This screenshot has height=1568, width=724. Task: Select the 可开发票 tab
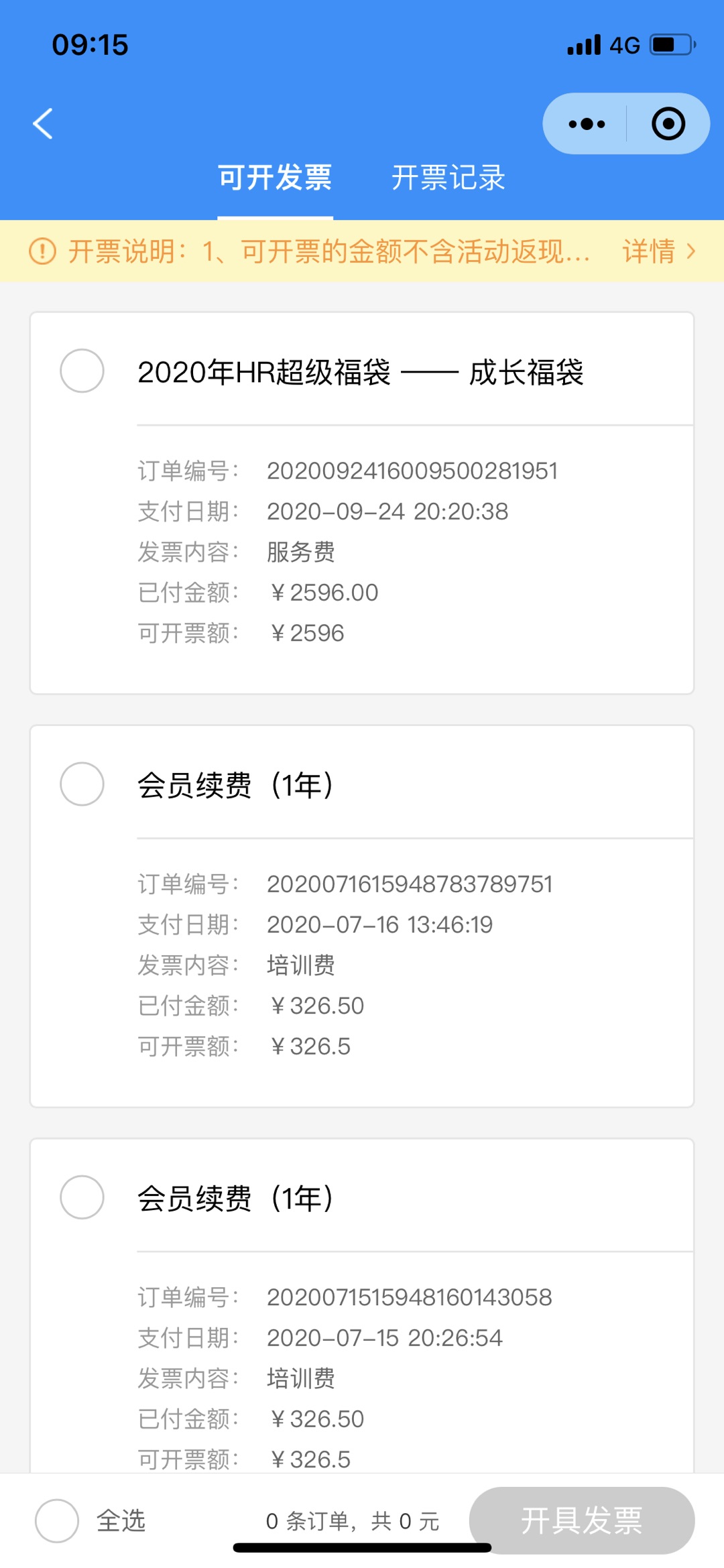click(275, 178)
